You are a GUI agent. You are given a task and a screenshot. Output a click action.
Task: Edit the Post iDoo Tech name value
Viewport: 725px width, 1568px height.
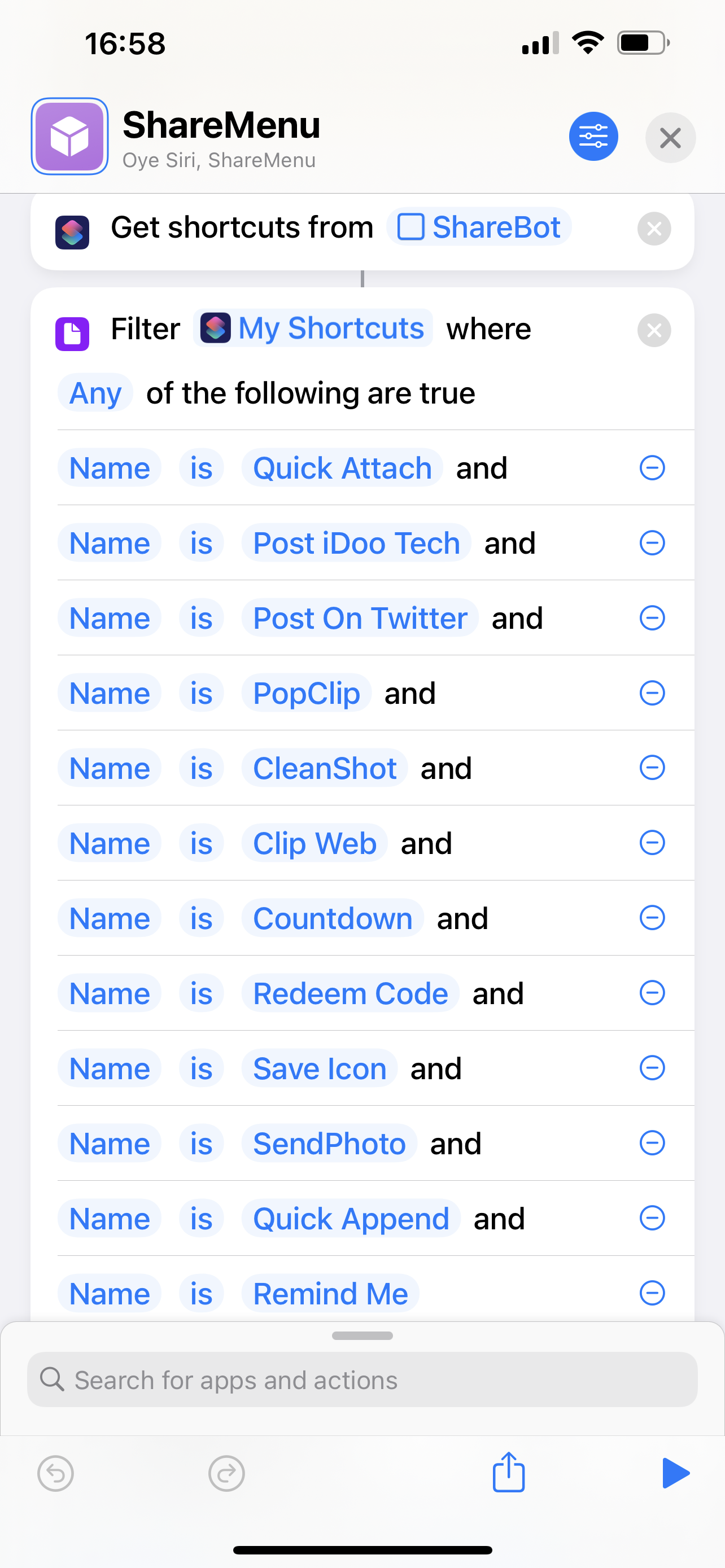pyautogui.click(x=356, y=543)
